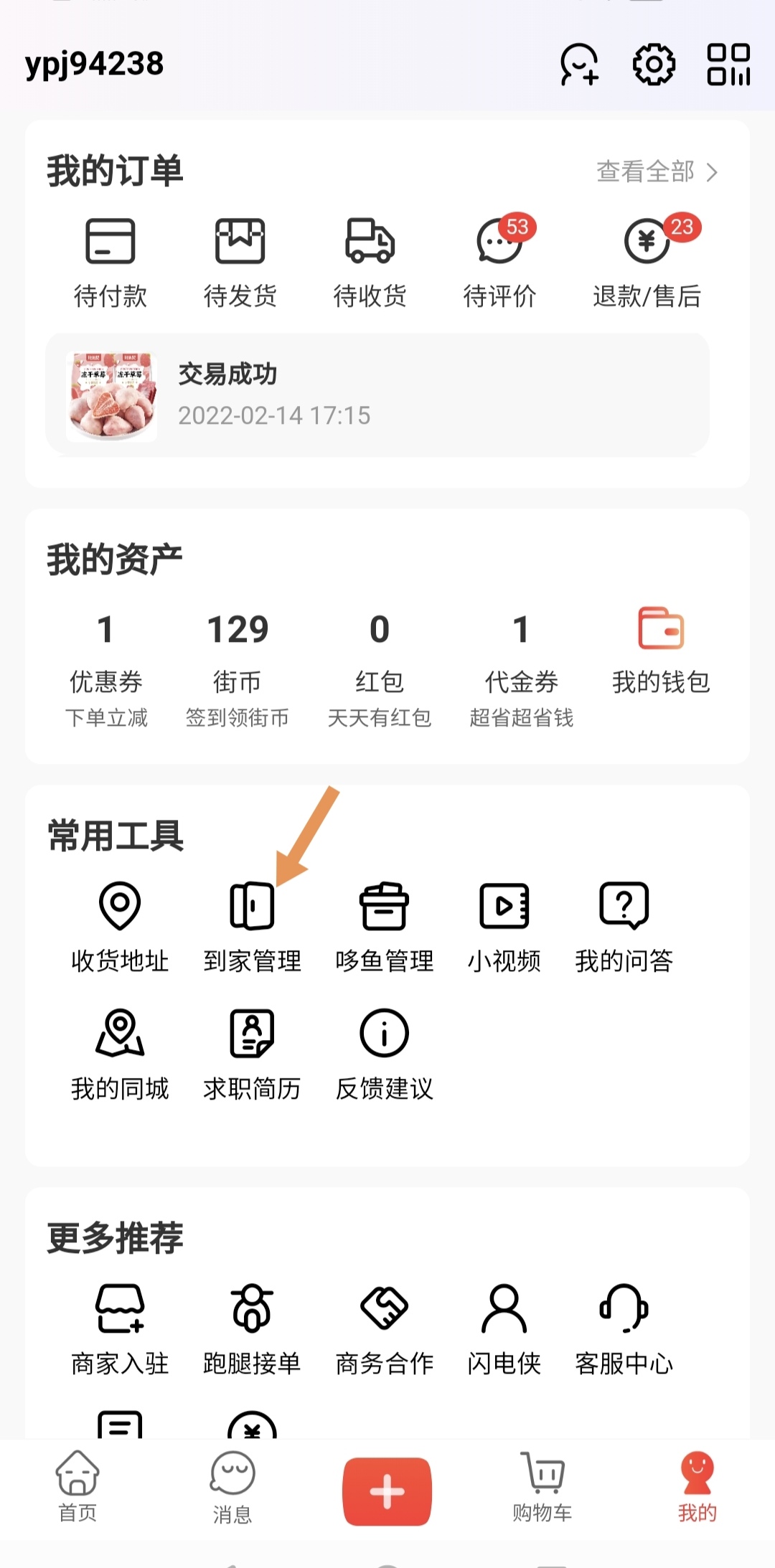Open 退款/售后 refund and after-sales
The image size is (775, 1568).
tap(647, 262)
